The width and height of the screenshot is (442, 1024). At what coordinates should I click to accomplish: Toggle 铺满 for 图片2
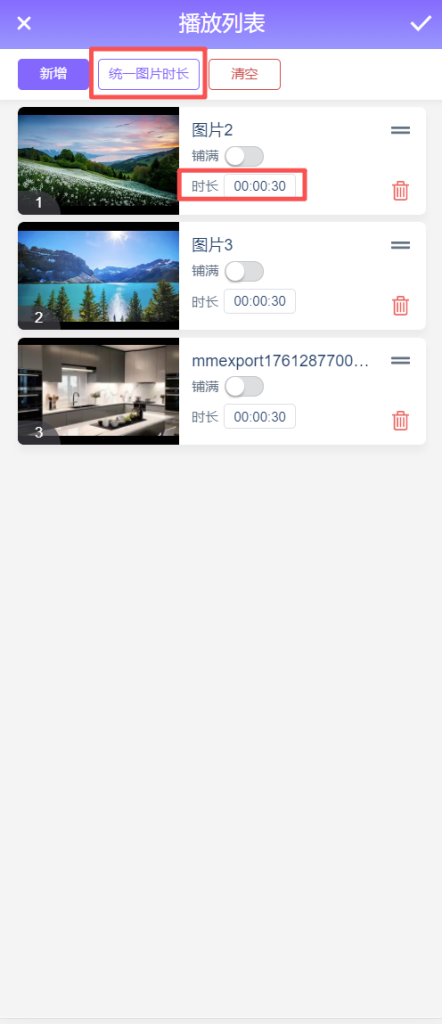[x=244, y=157]
